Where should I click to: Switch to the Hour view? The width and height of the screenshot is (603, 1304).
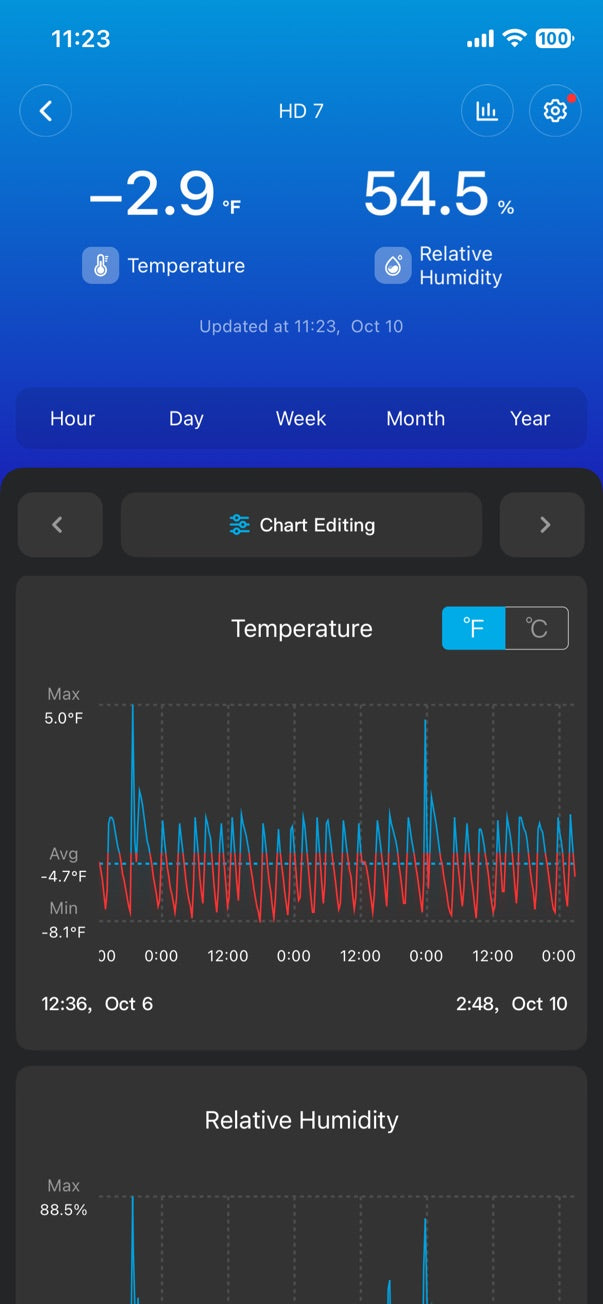coord(72,419)
